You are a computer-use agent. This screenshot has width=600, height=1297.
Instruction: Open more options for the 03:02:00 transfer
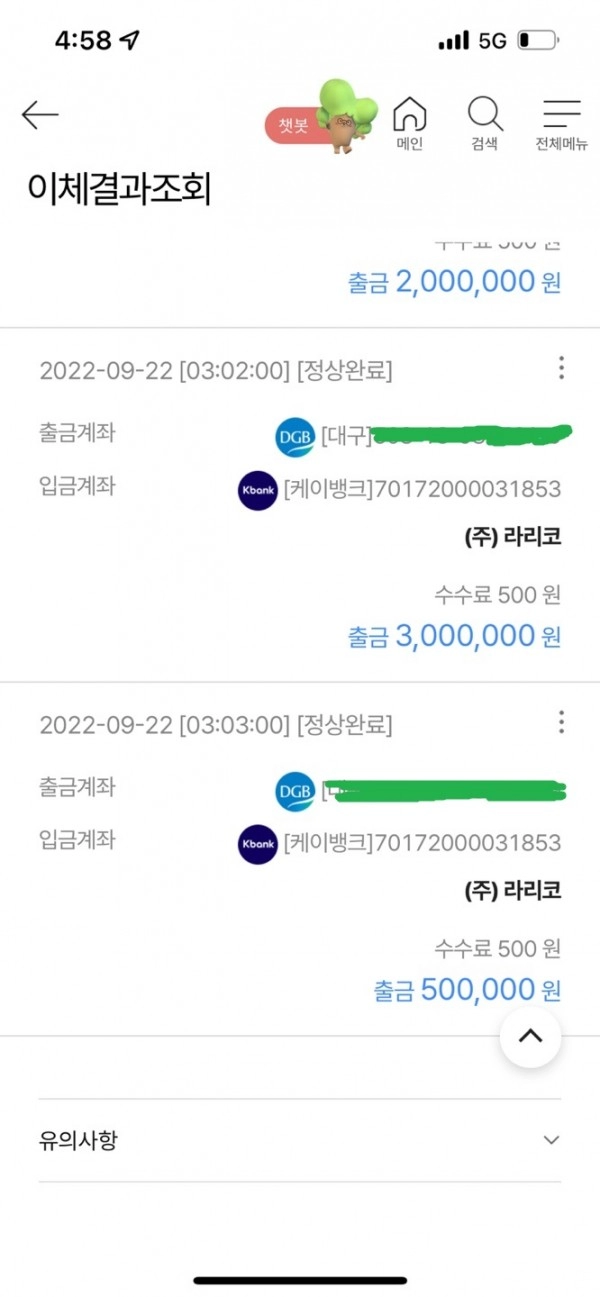pos(562,368)
